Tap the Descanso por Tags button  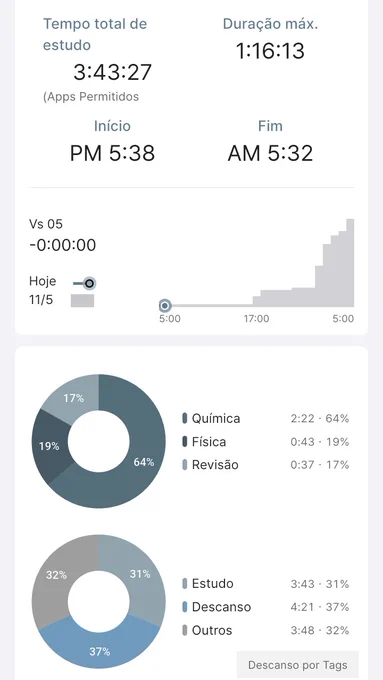tap(298, 664)
